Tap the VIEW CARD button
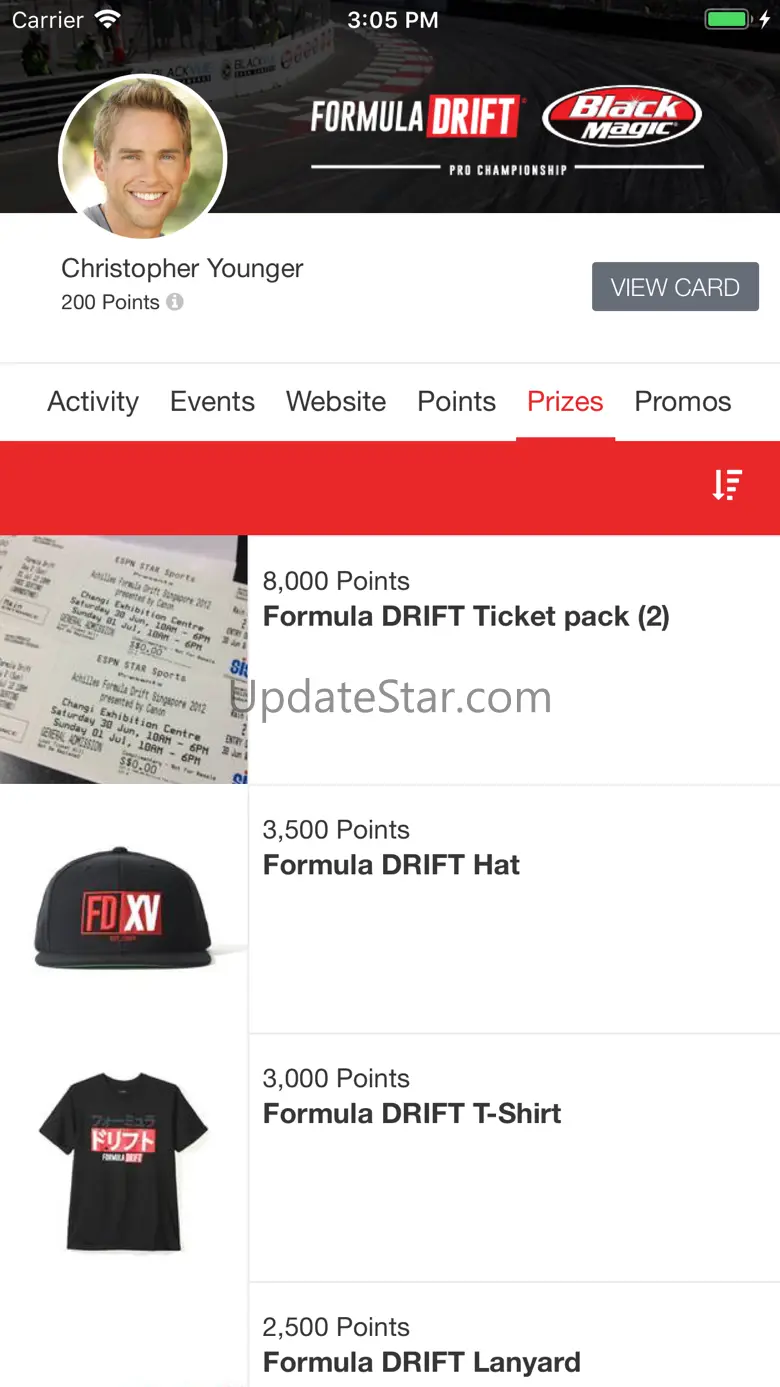Image resolution: width=780 pixels, height=1387 pixels. [x=675, y=287]
